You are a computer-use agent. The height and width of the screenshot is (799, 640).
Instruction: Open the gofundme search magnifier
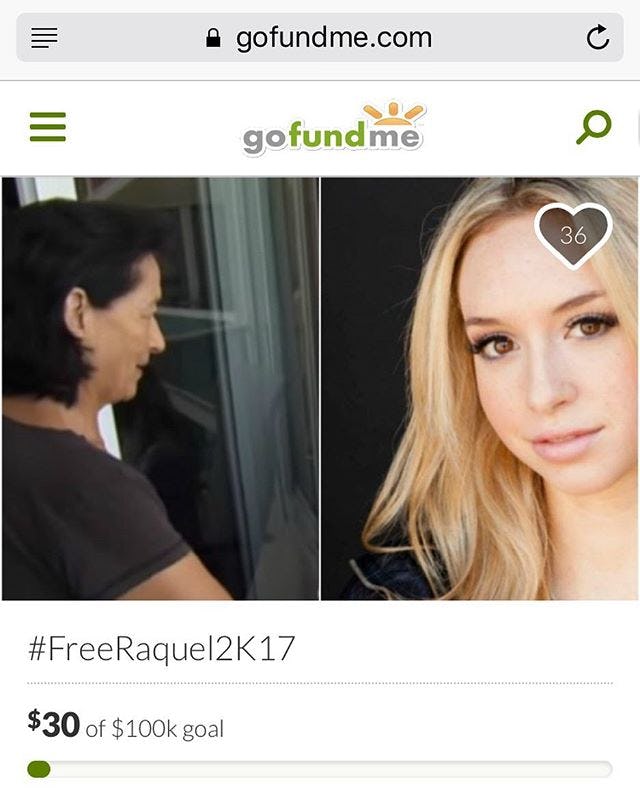point(593,127)
